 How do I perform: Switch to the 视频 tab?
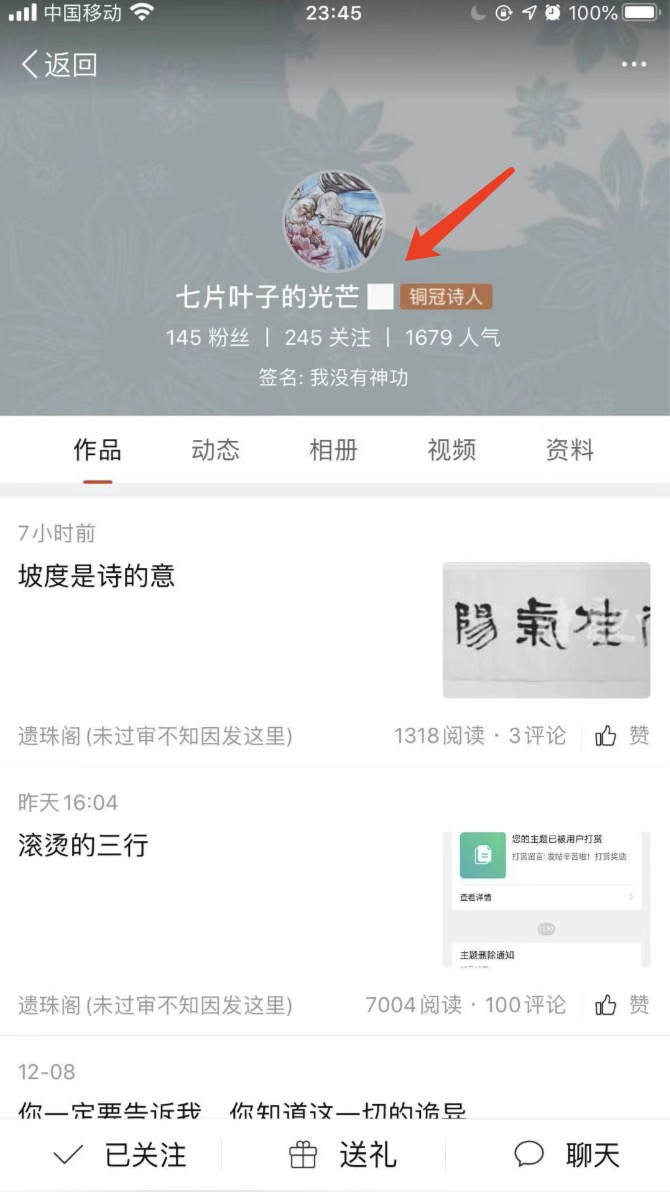(x=451, y=450)
